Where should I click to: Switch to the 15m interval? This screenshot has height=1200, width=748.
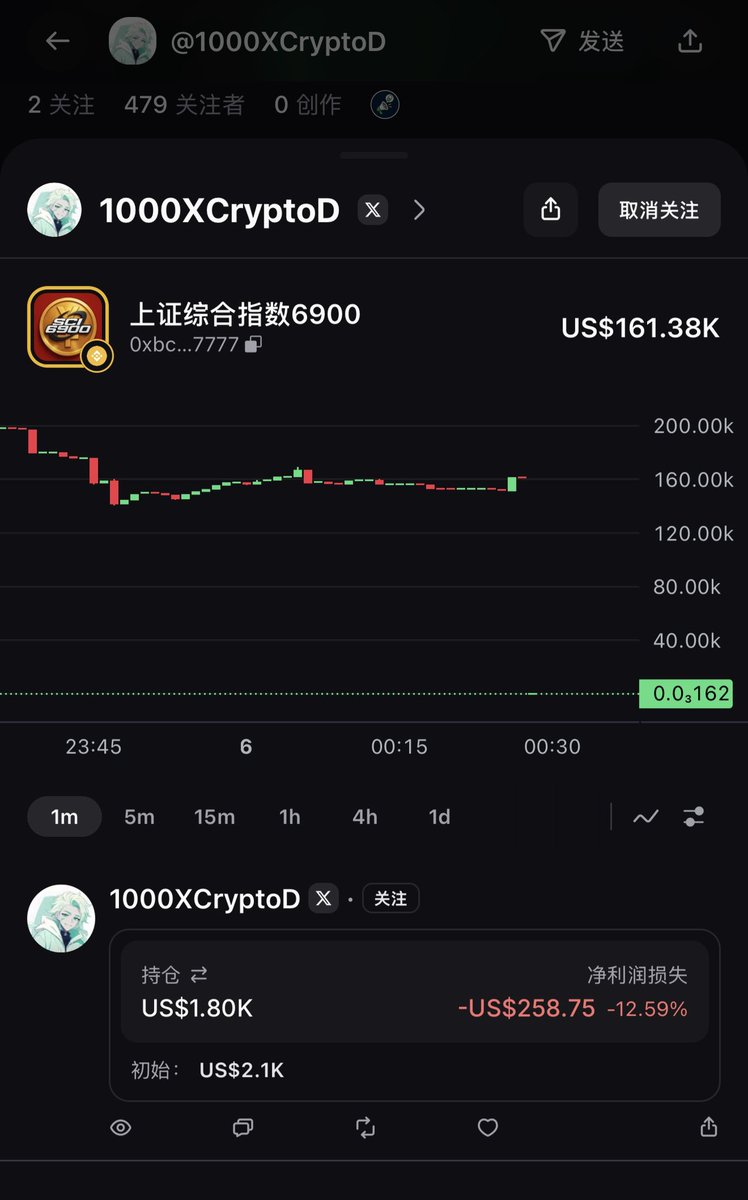[214, 817]
